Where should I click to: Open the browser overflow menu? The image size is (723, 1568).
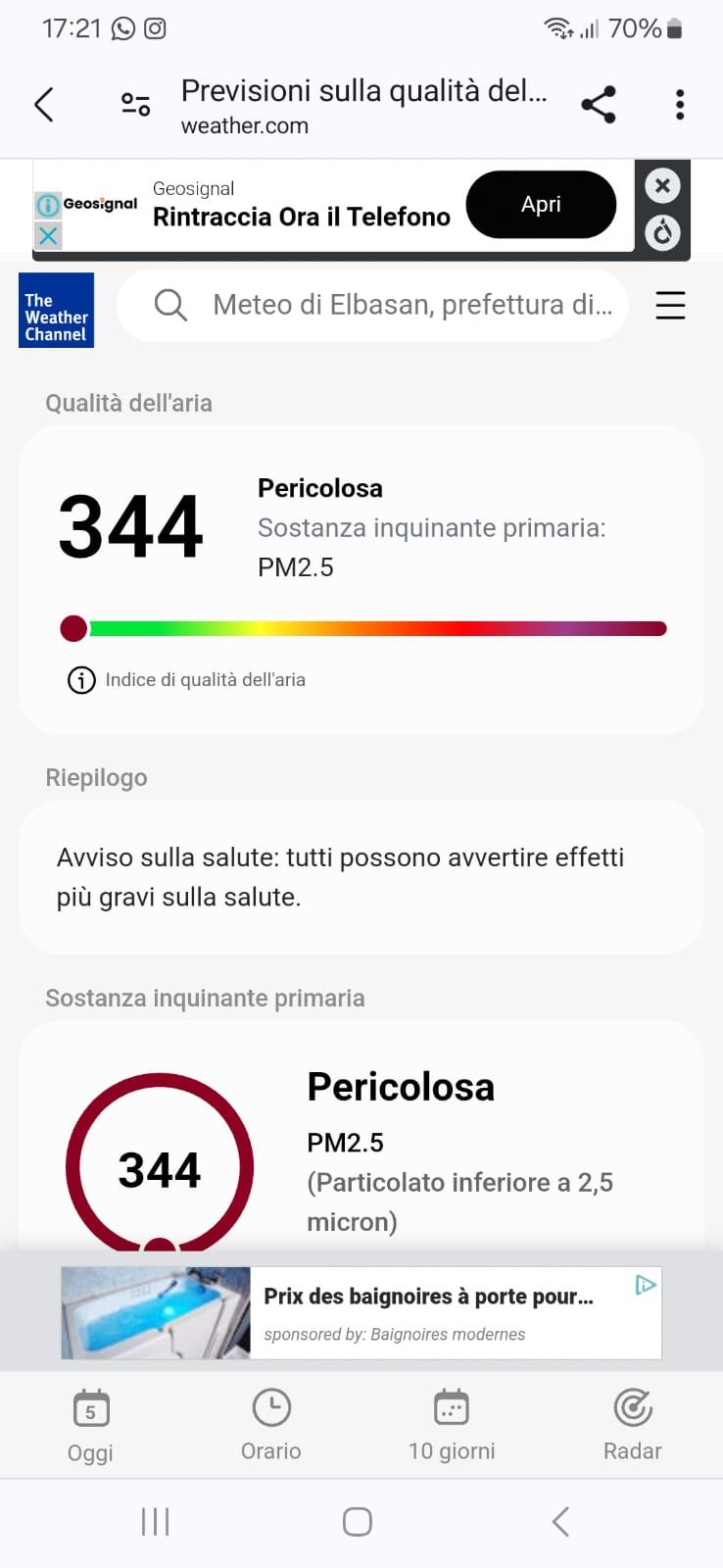(680, 105)
